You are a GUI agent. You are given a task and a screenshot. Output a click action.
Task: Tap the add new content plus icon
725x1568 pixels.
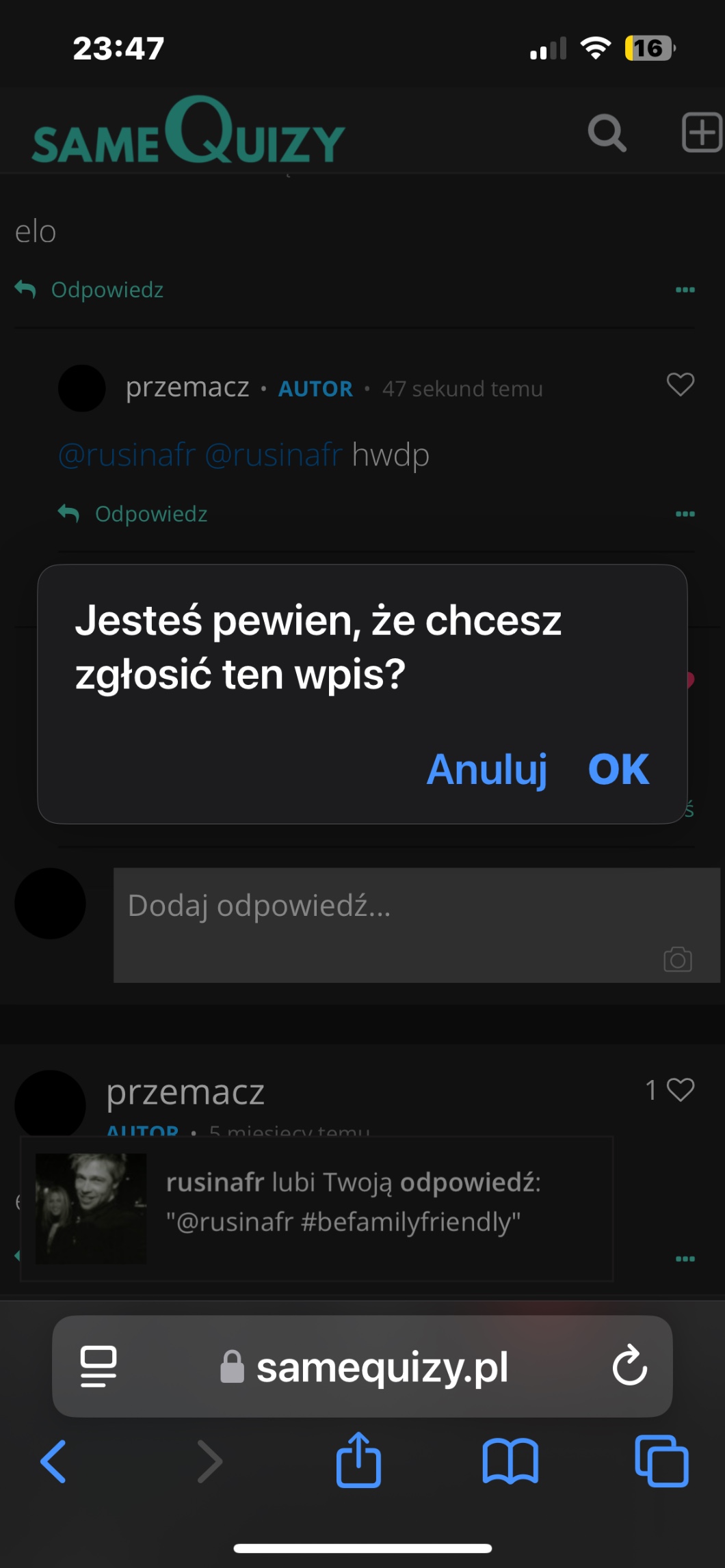702,133
